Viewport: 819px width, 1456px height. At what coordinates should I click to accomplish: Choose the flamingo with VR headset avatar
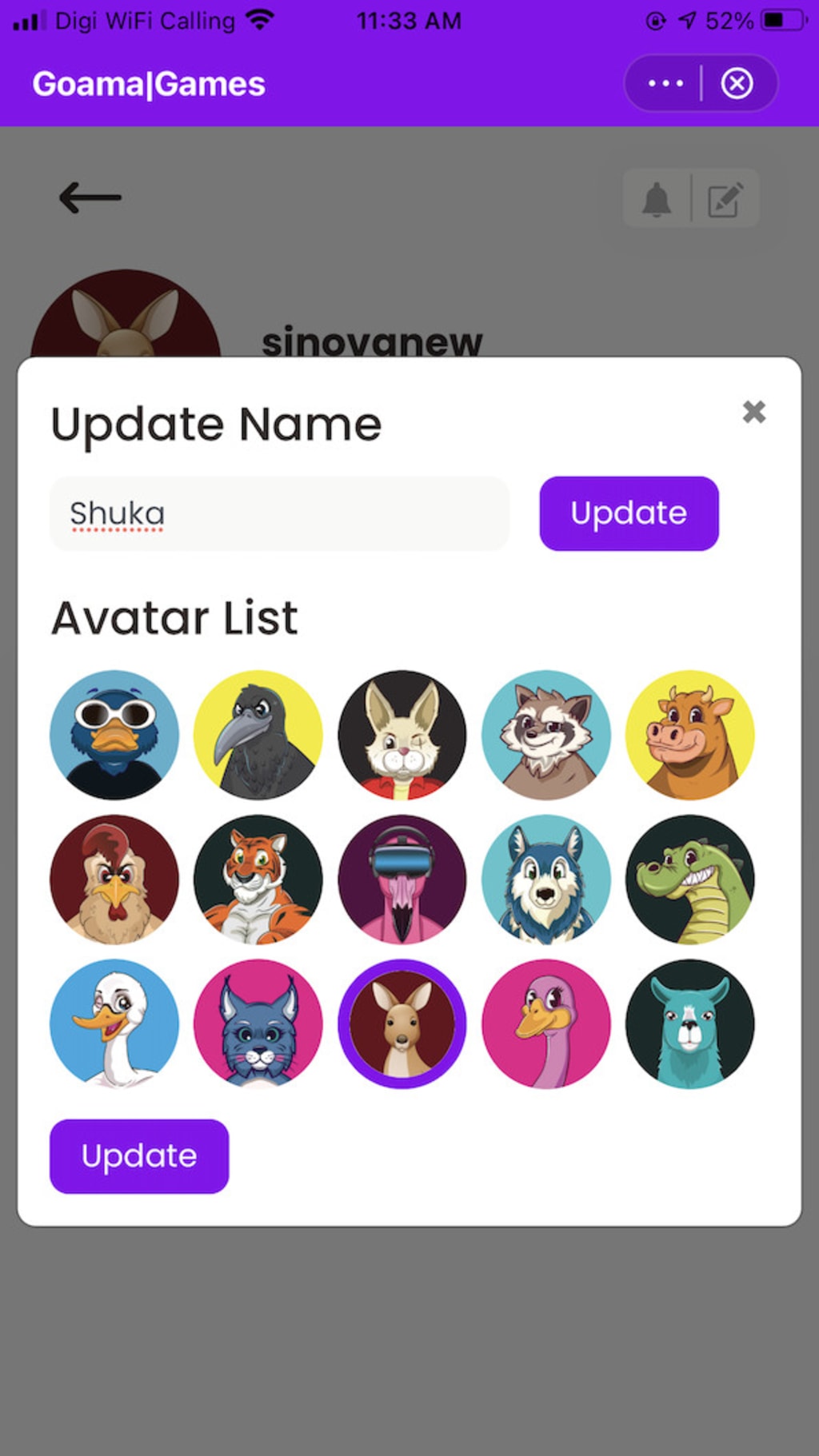tap(402, 880)
